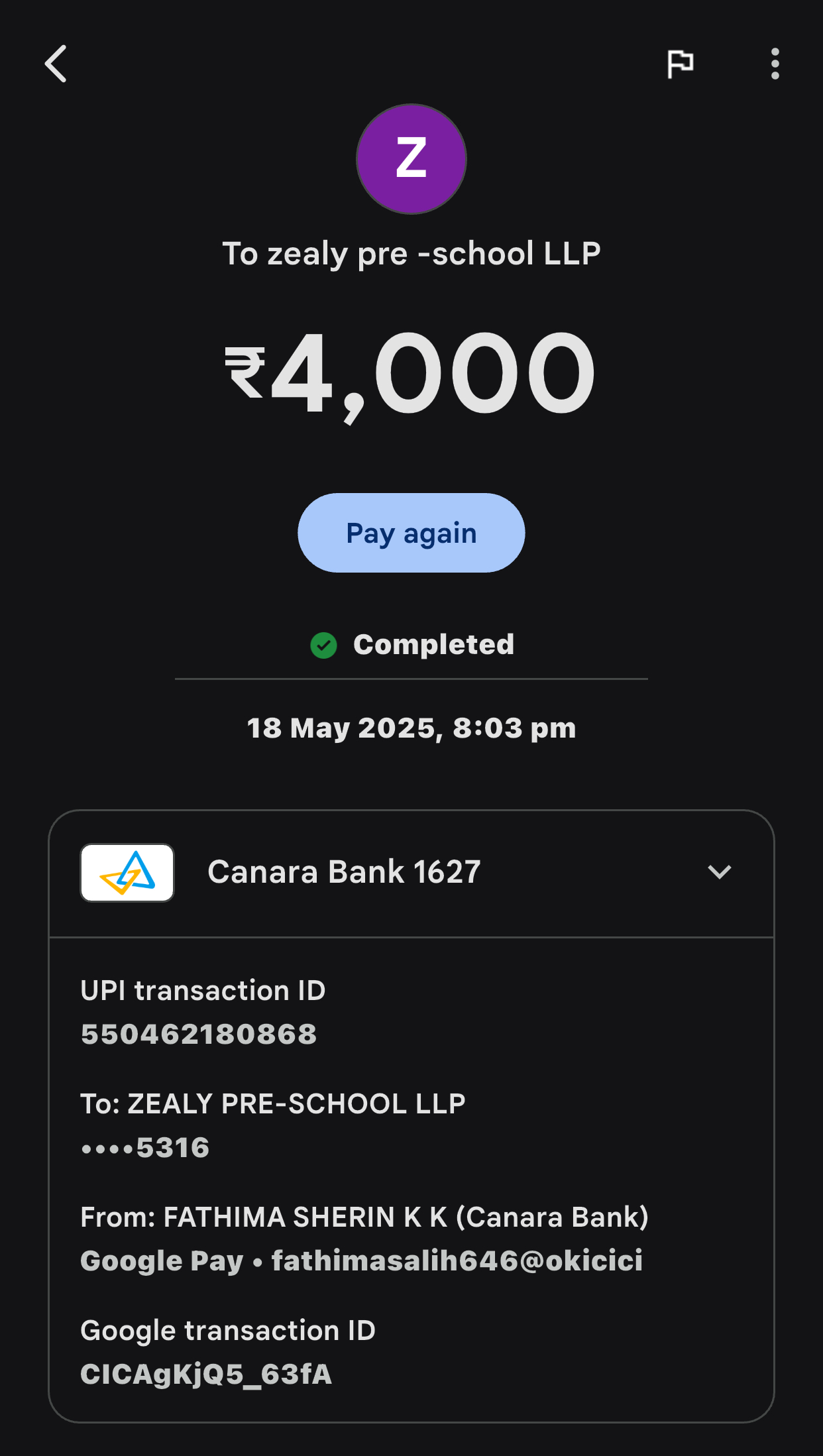This screenshot has height=1456, width=823.
Task: Go back using the arrow
Action: (56, 64)
